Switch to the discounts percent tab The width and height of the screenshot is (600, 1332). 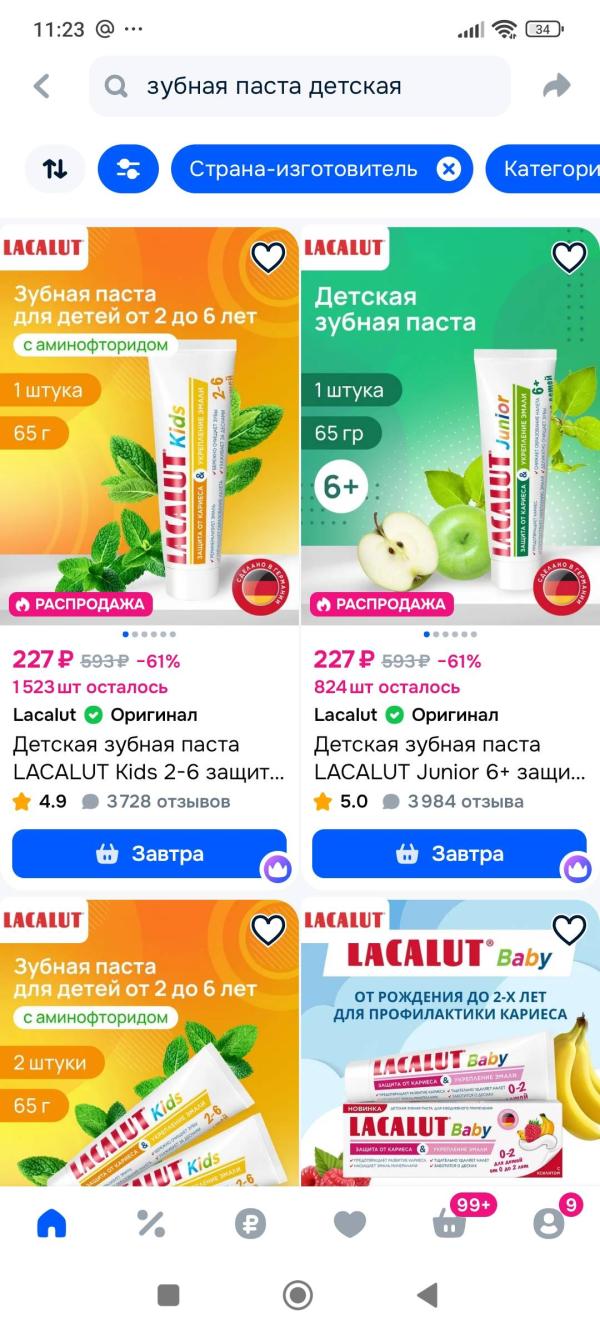(x=150, y=1223)
